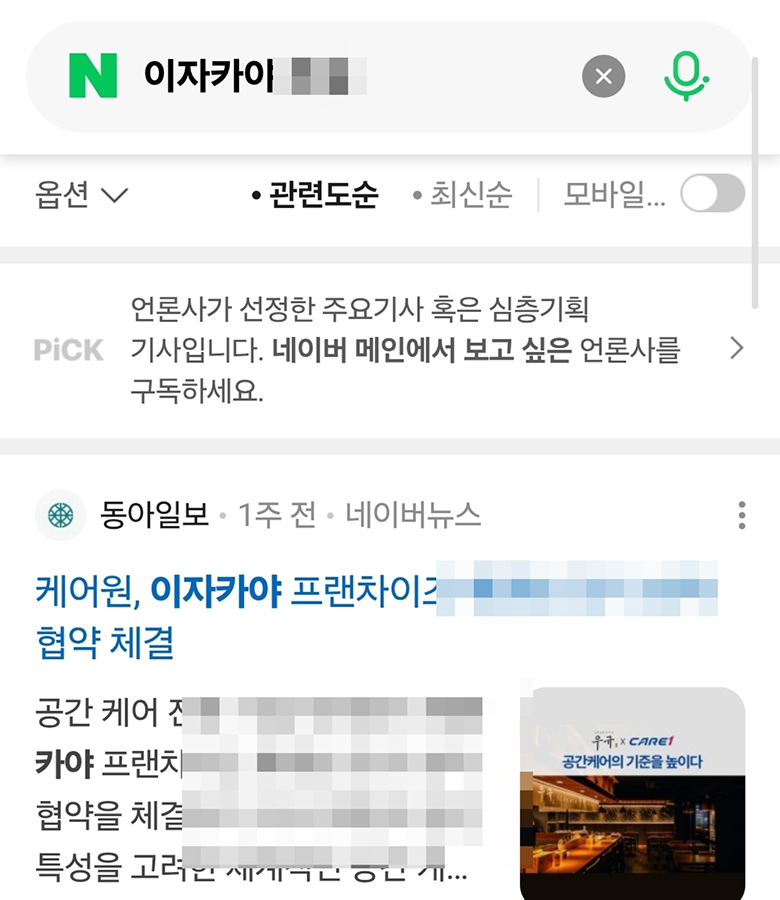
Task: Open the PiCK subscription banner
Action: [390, 349]
